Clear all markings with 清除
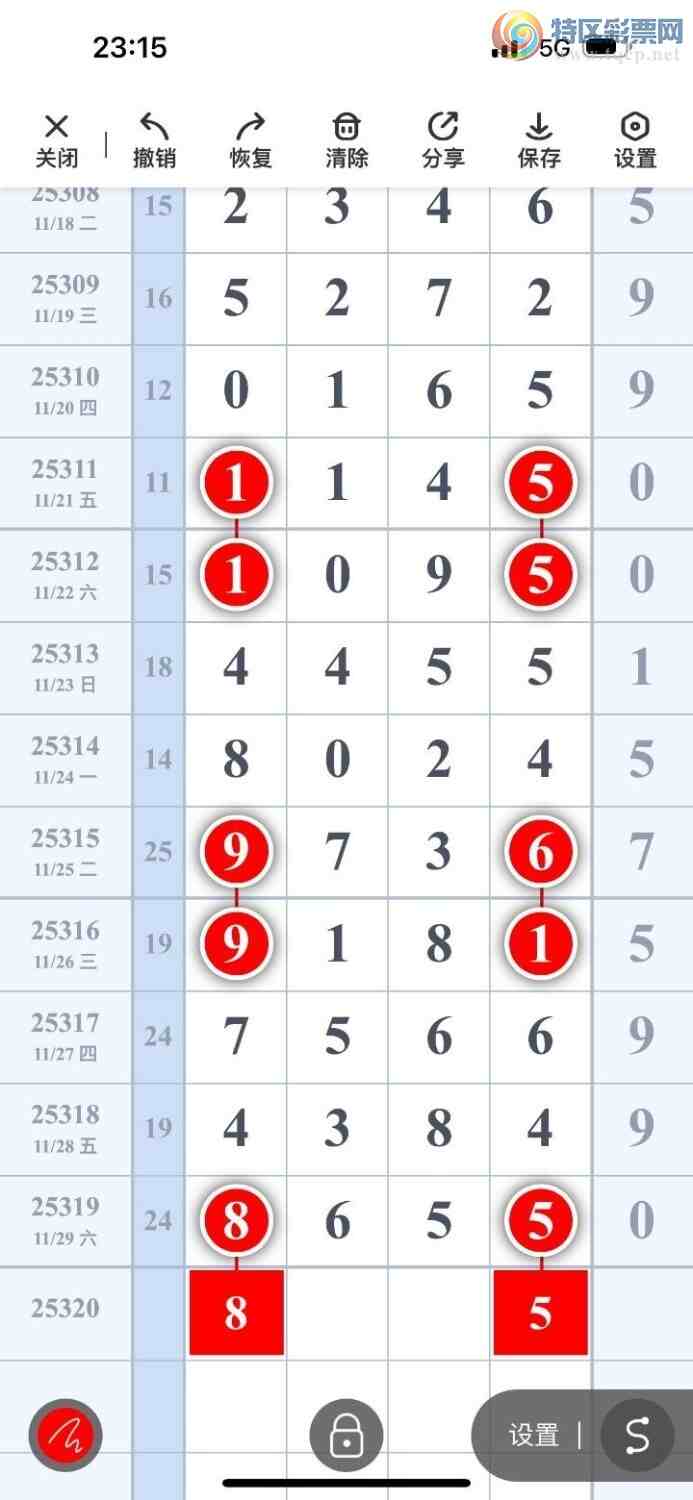The width and height of the screenshot is (693, 1500). pos(346,140)
